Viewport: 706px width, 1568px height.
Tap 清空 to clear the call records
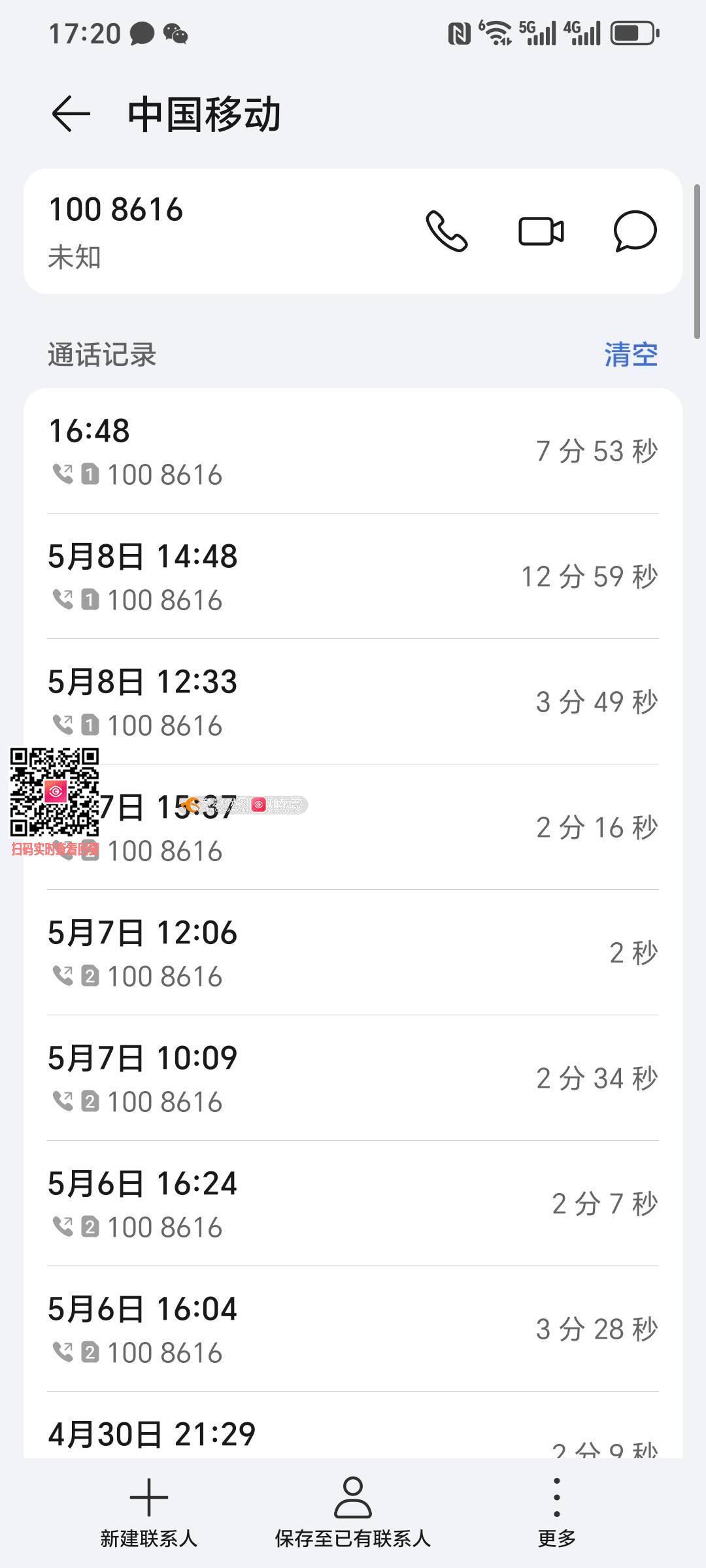(x=631, y=355)
